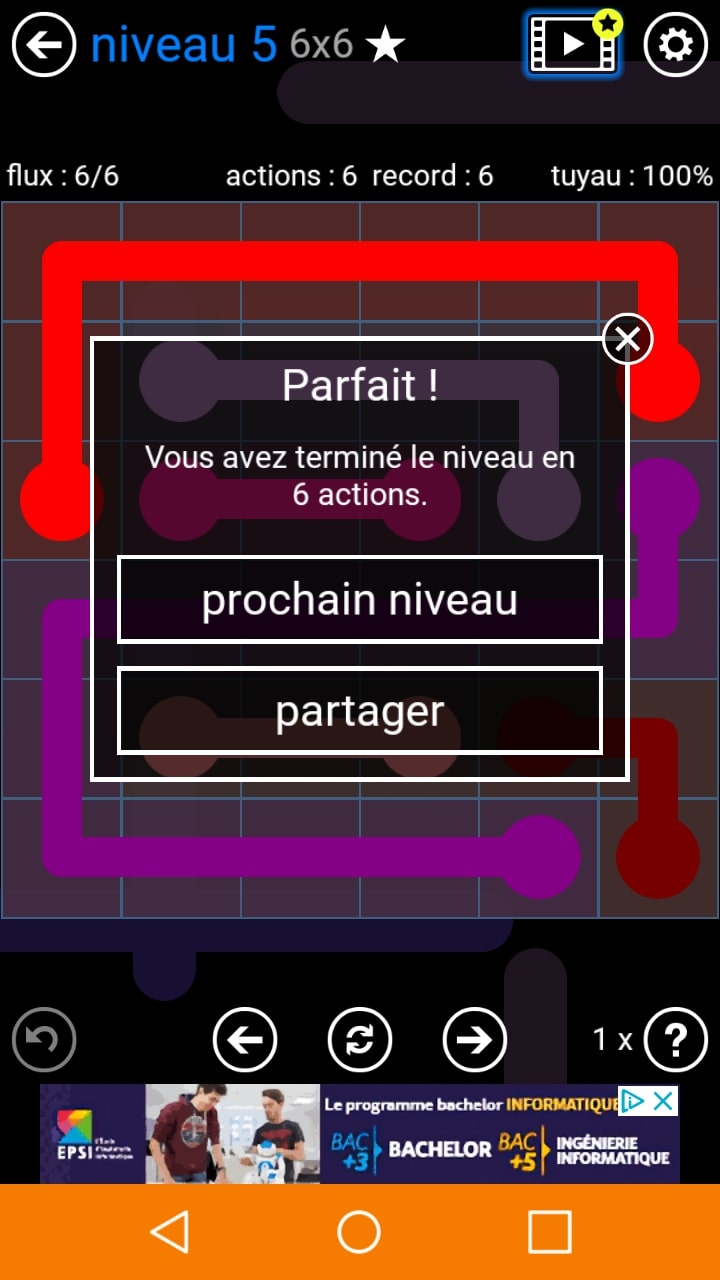The height and width of the screenshot is (1280, 720).
Task: Open the settings gear
Action: click(x=675, y=45)
